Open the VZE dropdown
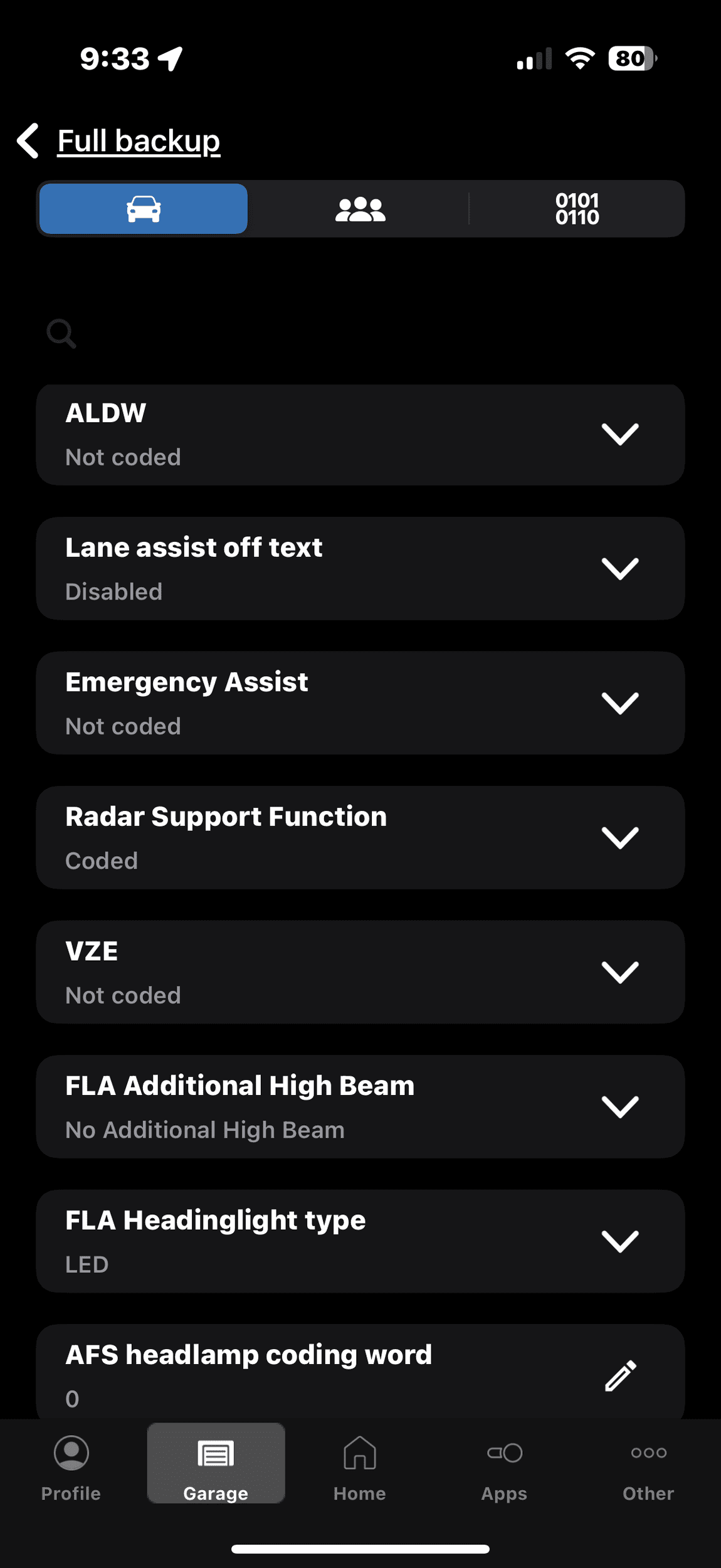 619,972
